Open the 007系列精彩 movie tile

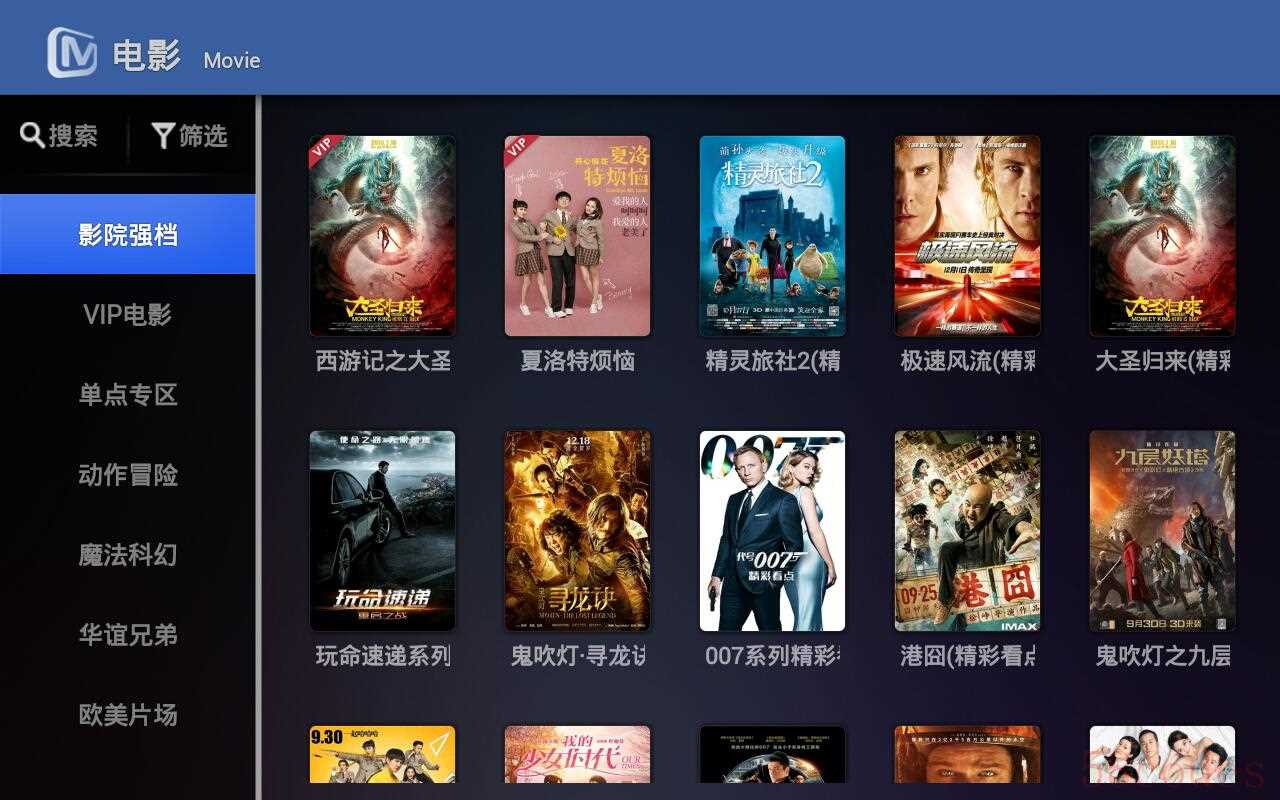[x=772, y=531]
